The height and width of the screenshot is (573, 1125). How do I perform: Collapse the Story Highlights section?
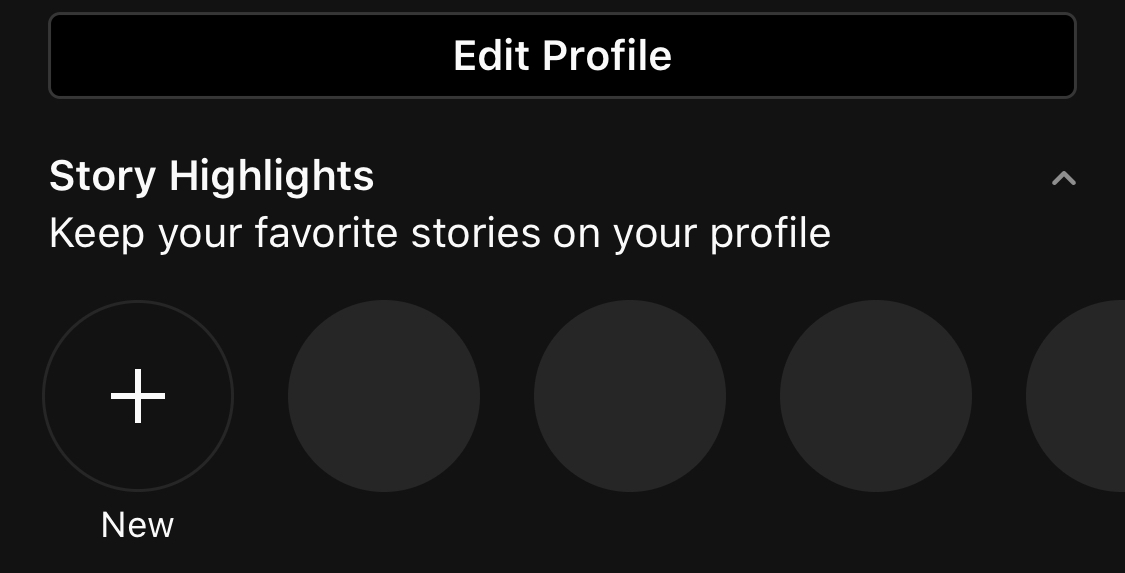[1063, 179]
